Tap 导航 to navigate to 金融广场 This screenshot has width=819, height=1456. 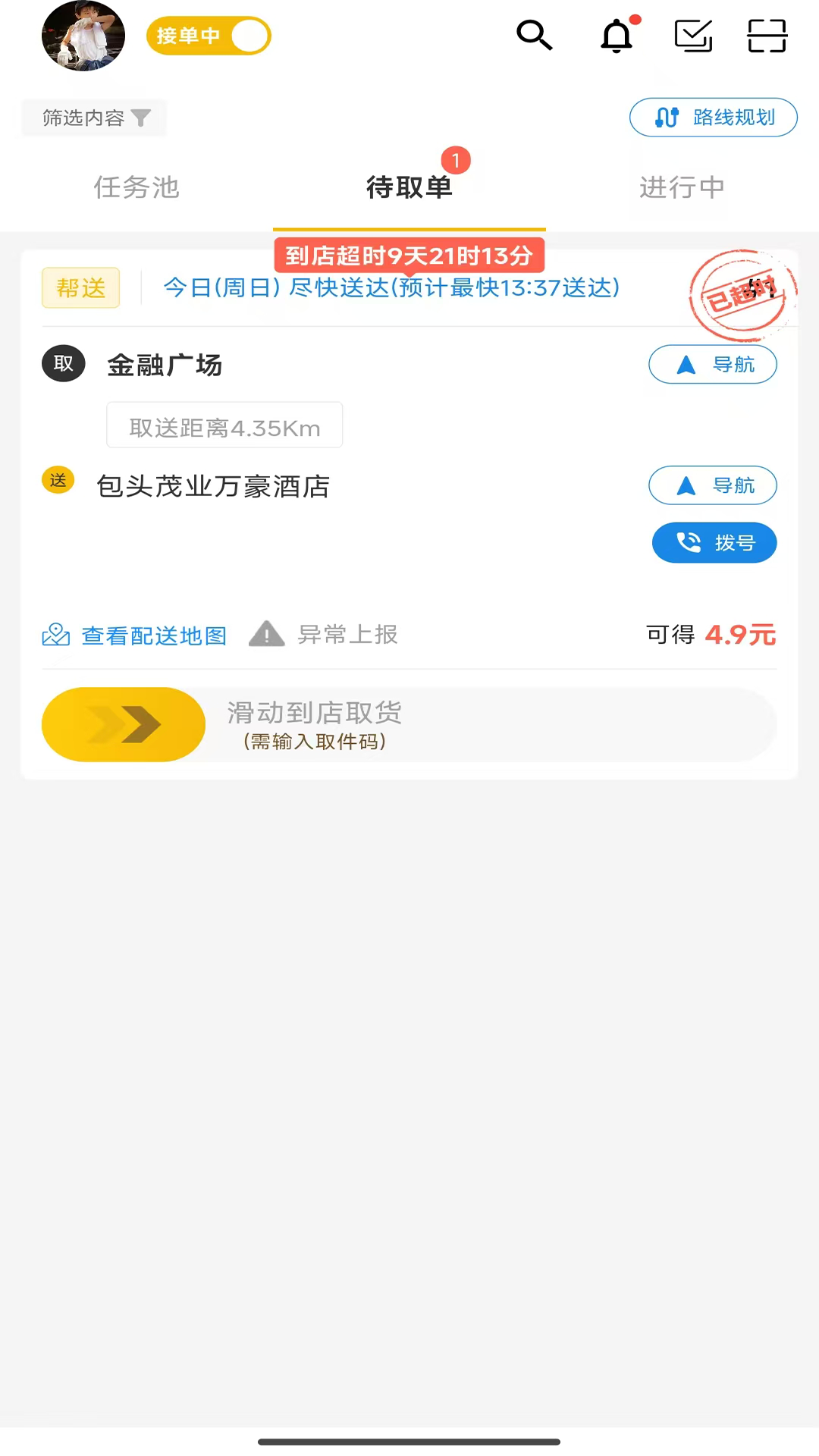pos(712,365)
